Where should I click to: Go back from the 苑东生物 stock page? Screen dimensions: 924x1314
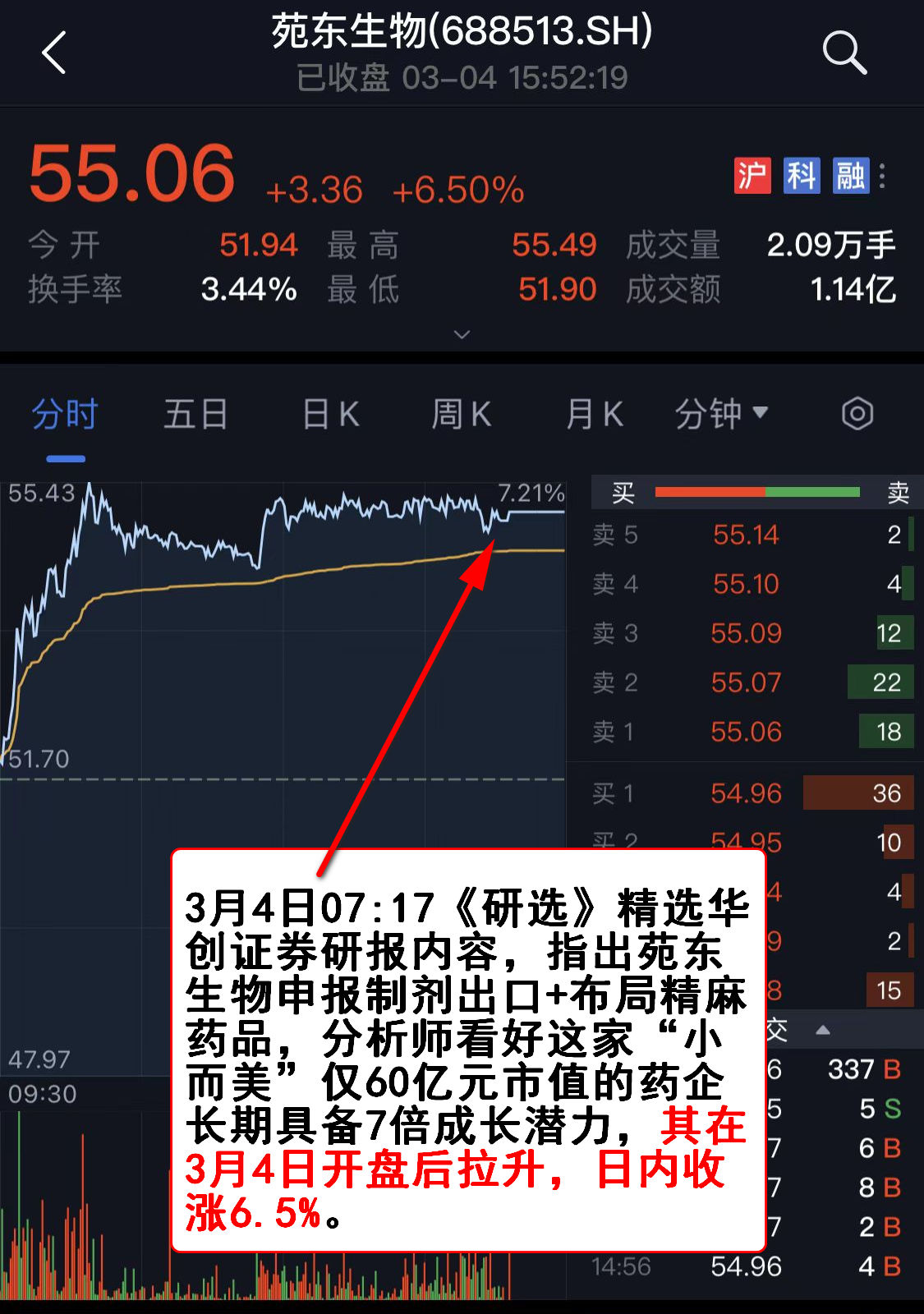54,53
